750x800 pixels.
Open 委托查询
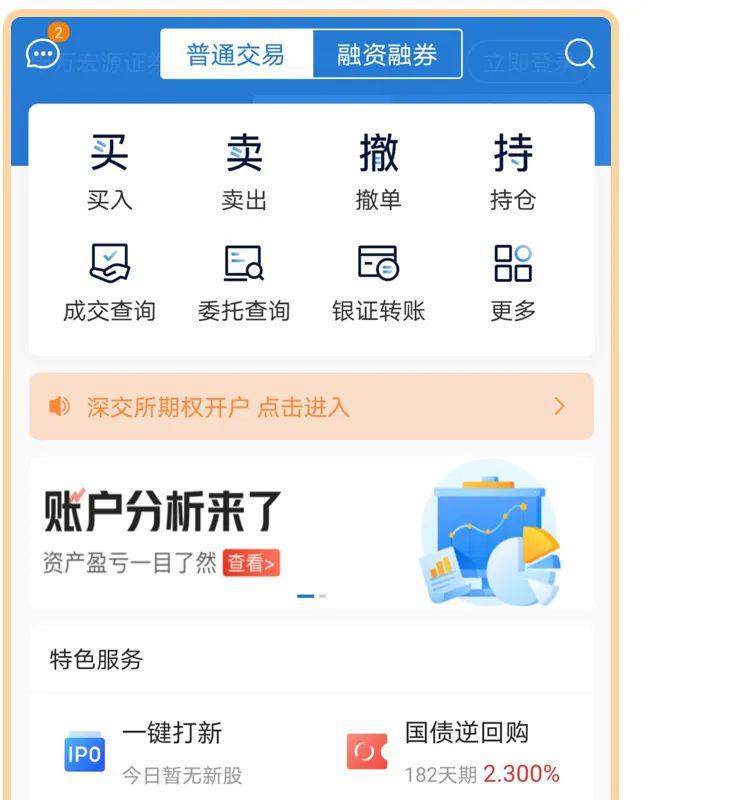[244, 283]
